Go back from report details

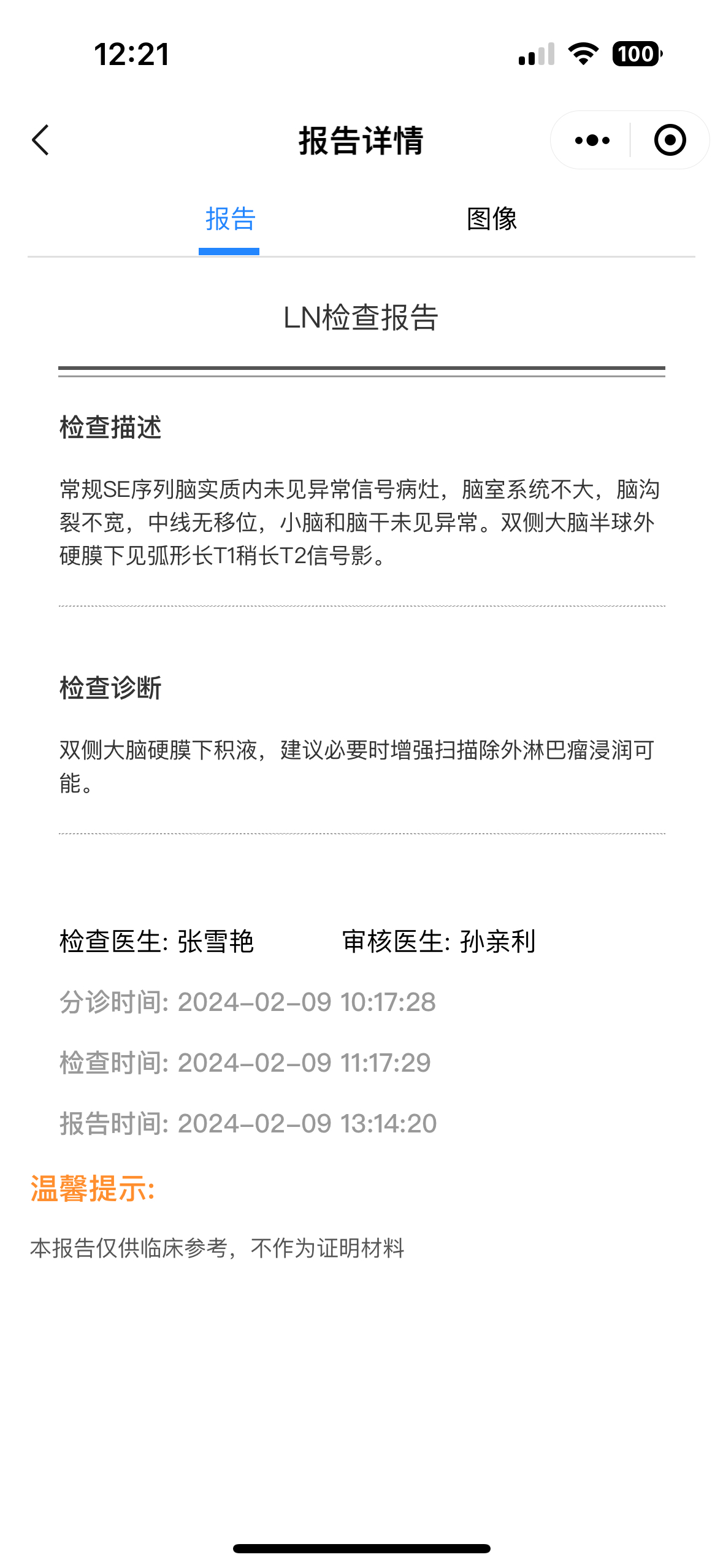click(40, 140)
